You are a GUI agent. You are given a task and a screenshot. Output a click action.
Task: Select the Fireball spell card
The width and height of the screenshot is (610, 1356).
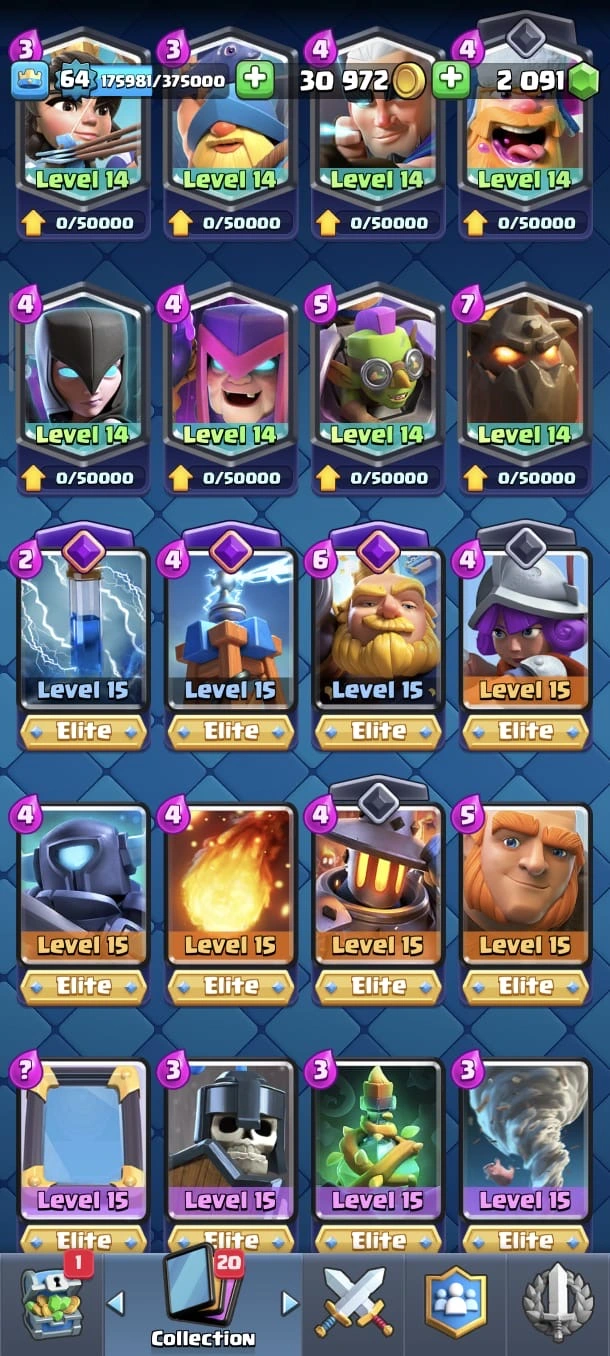pyautogui.click(x=231, y=885)
